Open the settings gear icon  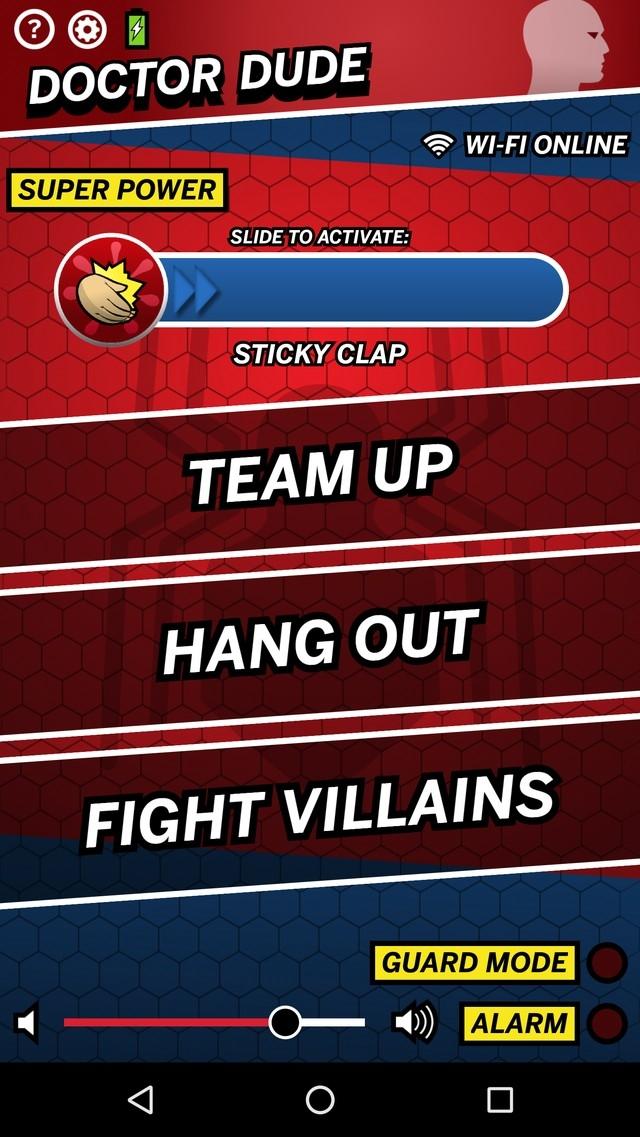coord(87,29)
